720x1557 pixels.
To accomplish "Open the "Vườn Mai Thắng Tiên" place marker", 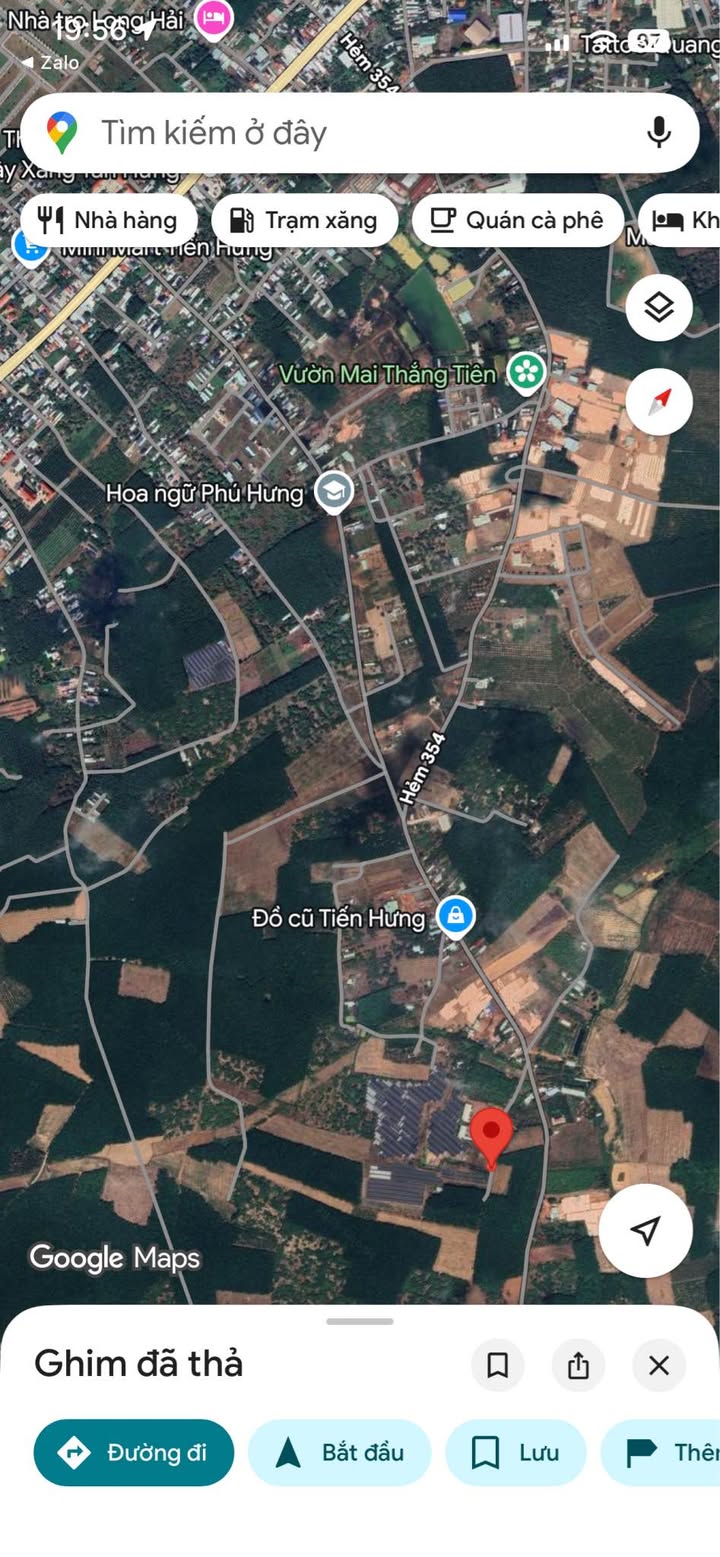I will pyautogui.click(x=525, y=372).
